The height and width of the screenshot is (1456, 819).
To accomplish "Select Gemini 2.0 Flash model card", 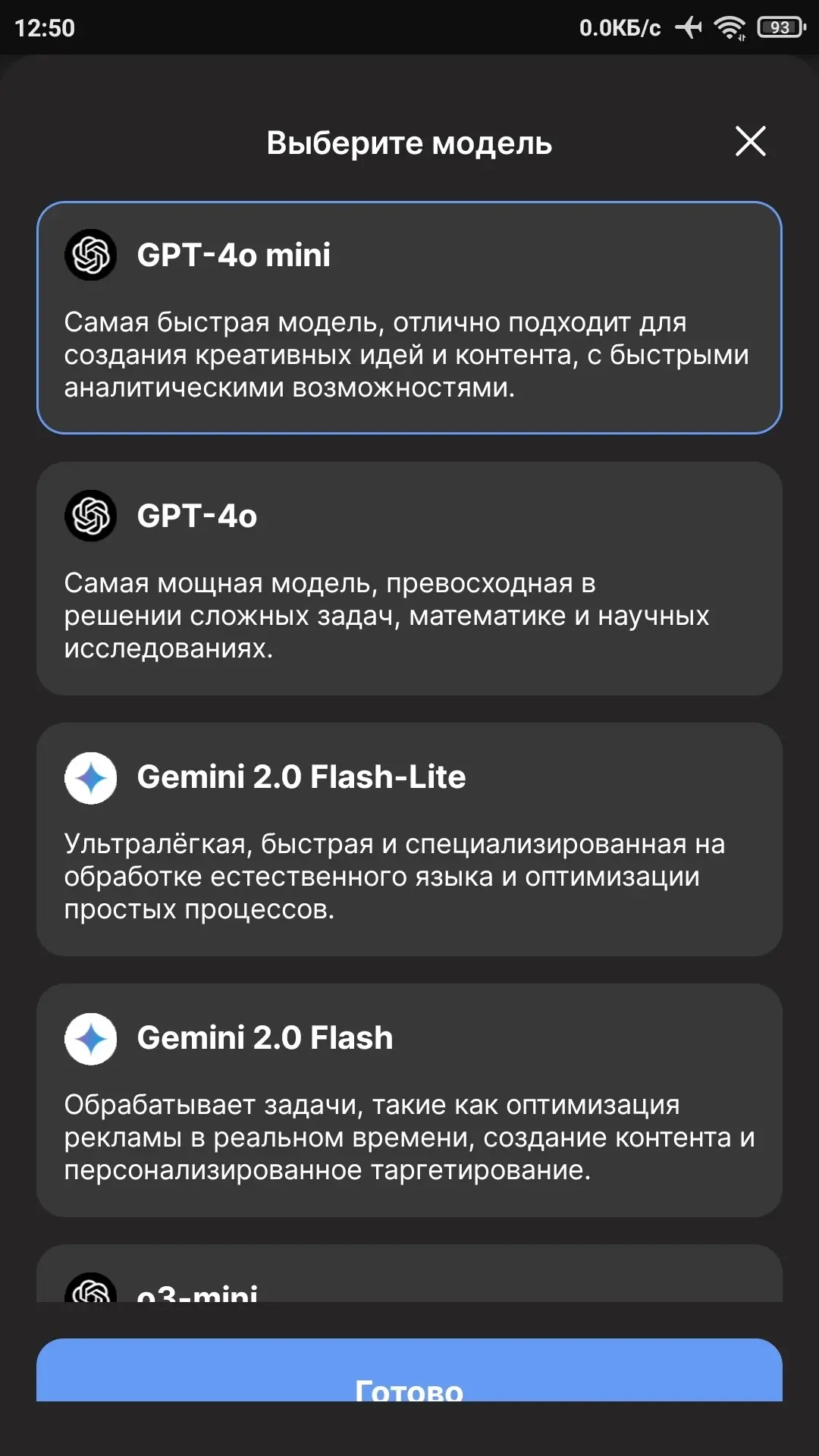I will click(x=409, y=1100).
